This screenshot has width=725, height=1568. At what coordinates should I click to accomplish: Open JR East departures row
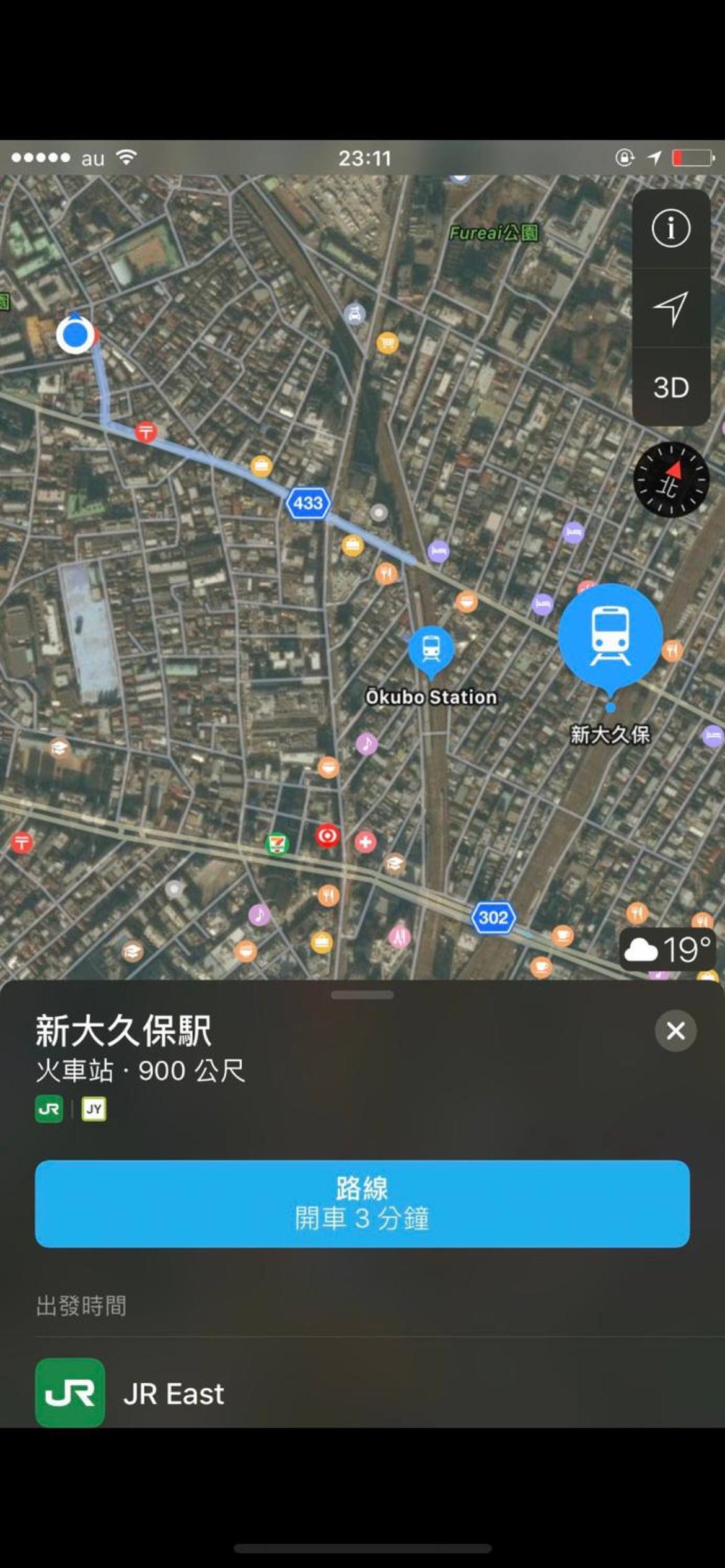point(362,1393)
